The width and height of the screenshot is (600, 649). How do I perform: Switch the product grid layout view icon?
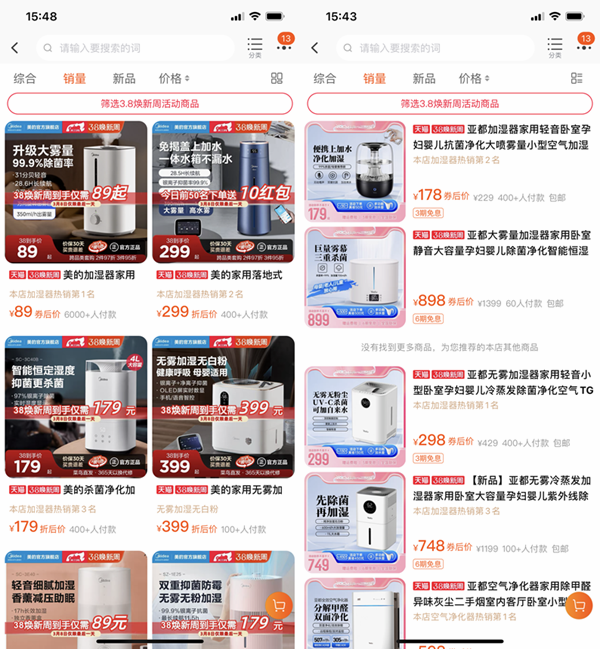[x=277, y=78]
